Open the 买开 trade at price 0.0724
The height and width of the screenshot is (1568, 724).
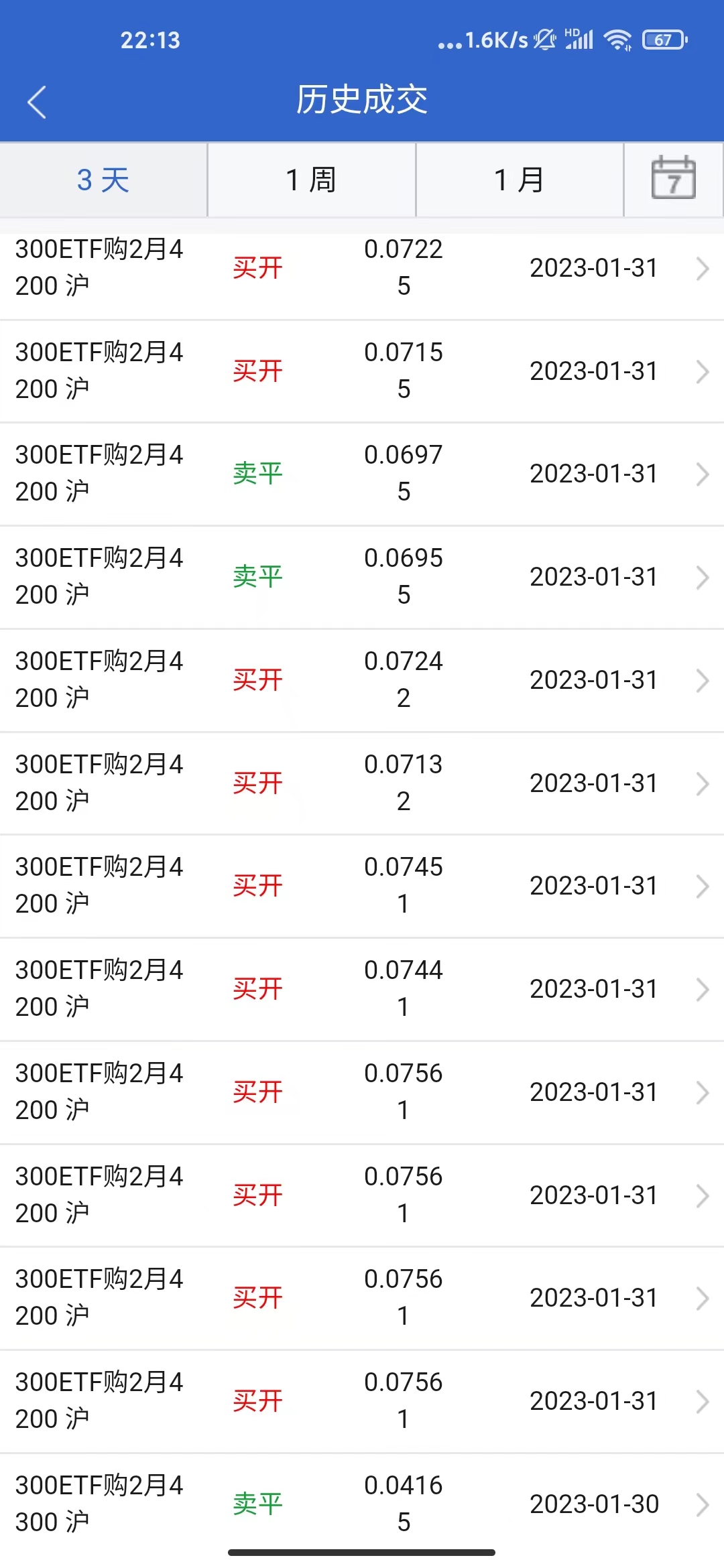(x=362, y=680)
